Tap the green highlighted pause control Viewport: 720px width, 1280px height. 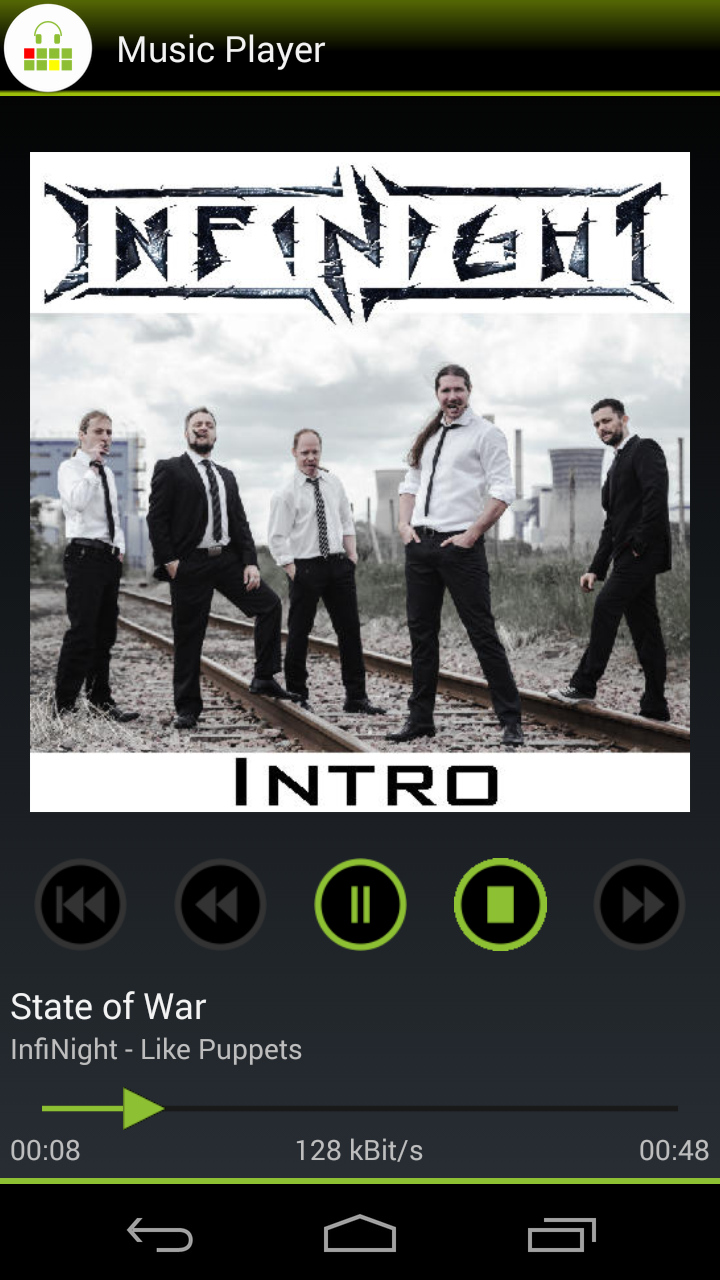click(360, 903)
